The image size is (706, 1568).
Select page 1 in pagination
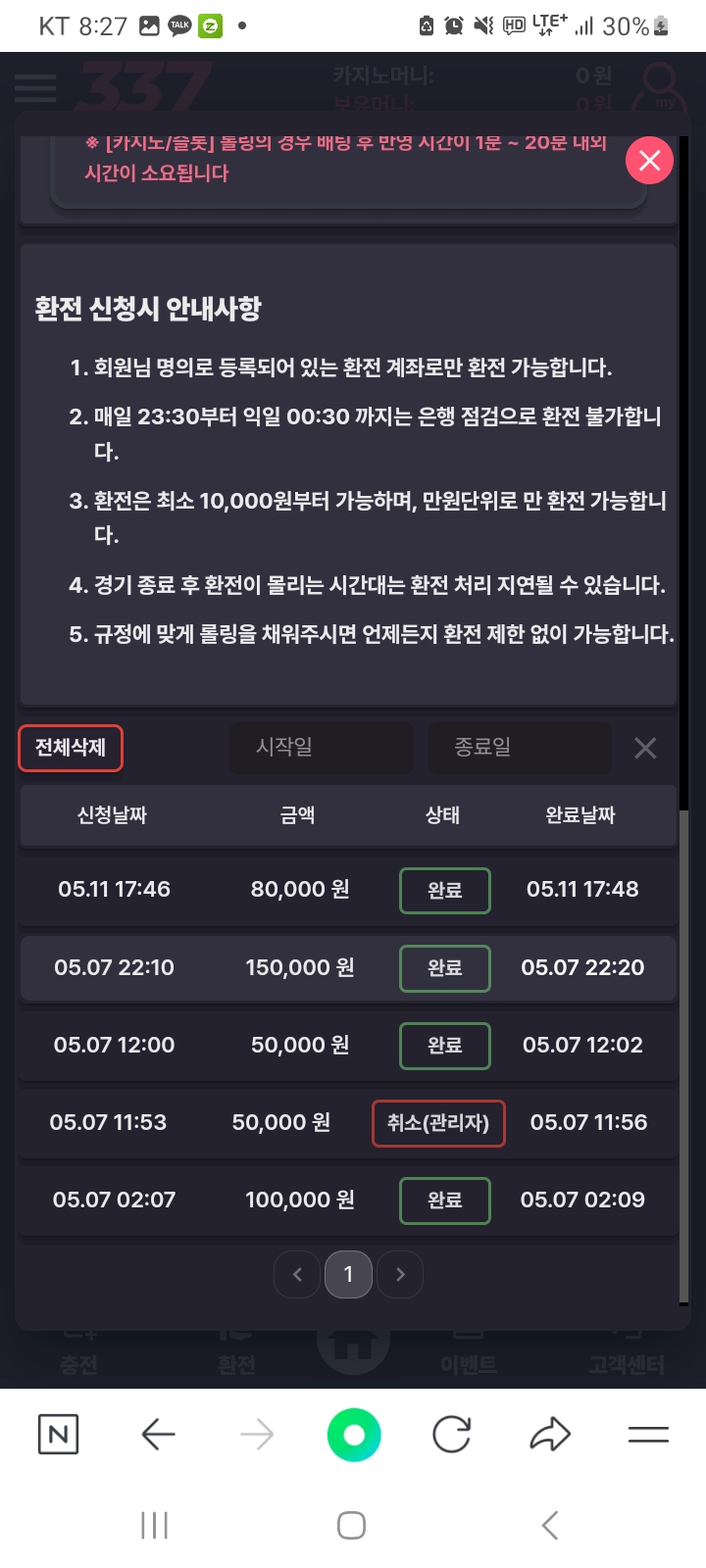coord(348,1274)
